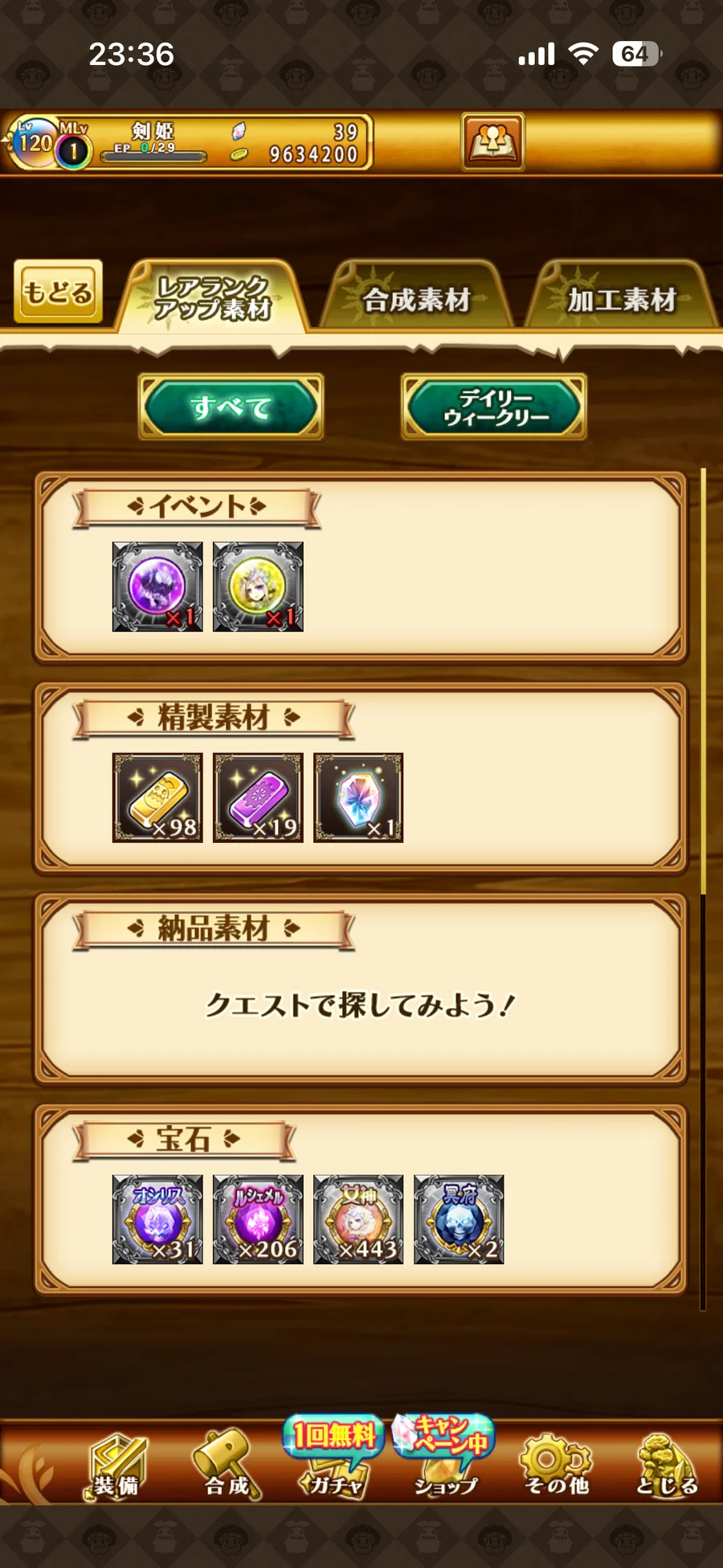Switch to the 加工素材 tab
The image size is (723, 1568).
click(621, 299)
